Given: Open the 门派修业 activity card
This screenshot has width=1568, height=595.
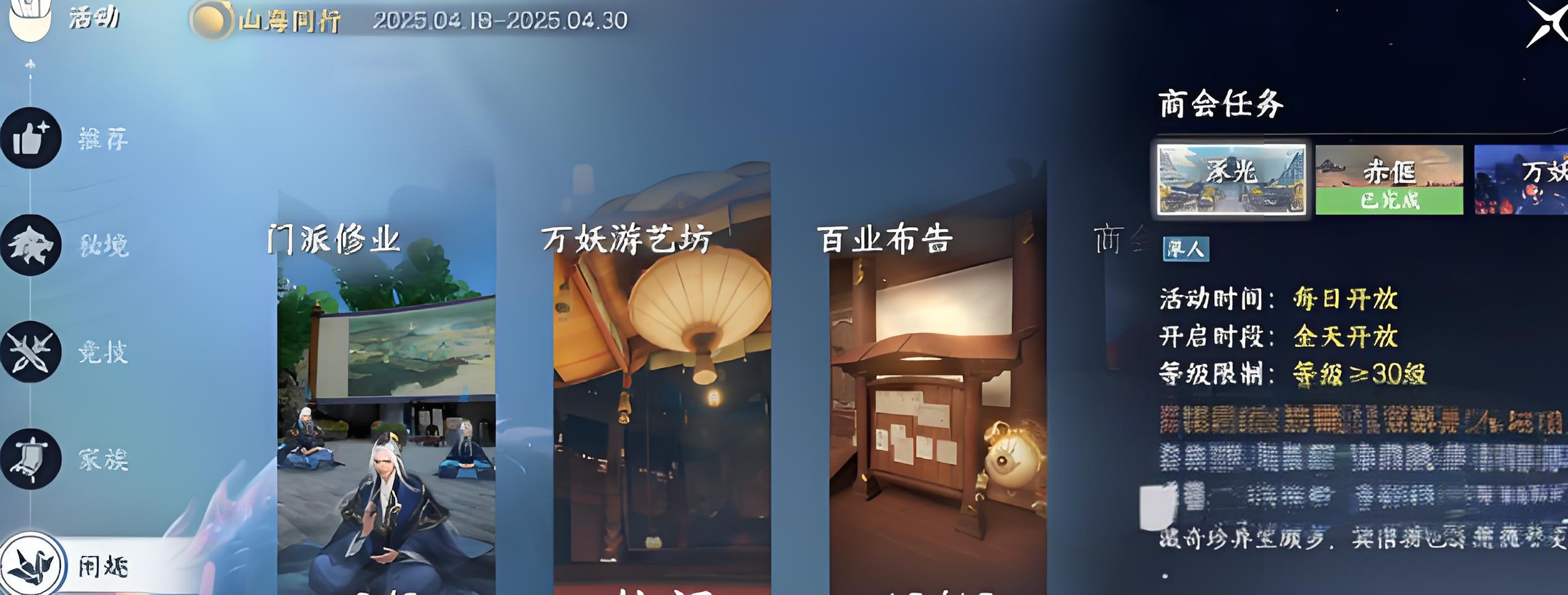Looking at the screenshot, I should tap(386, 395).
